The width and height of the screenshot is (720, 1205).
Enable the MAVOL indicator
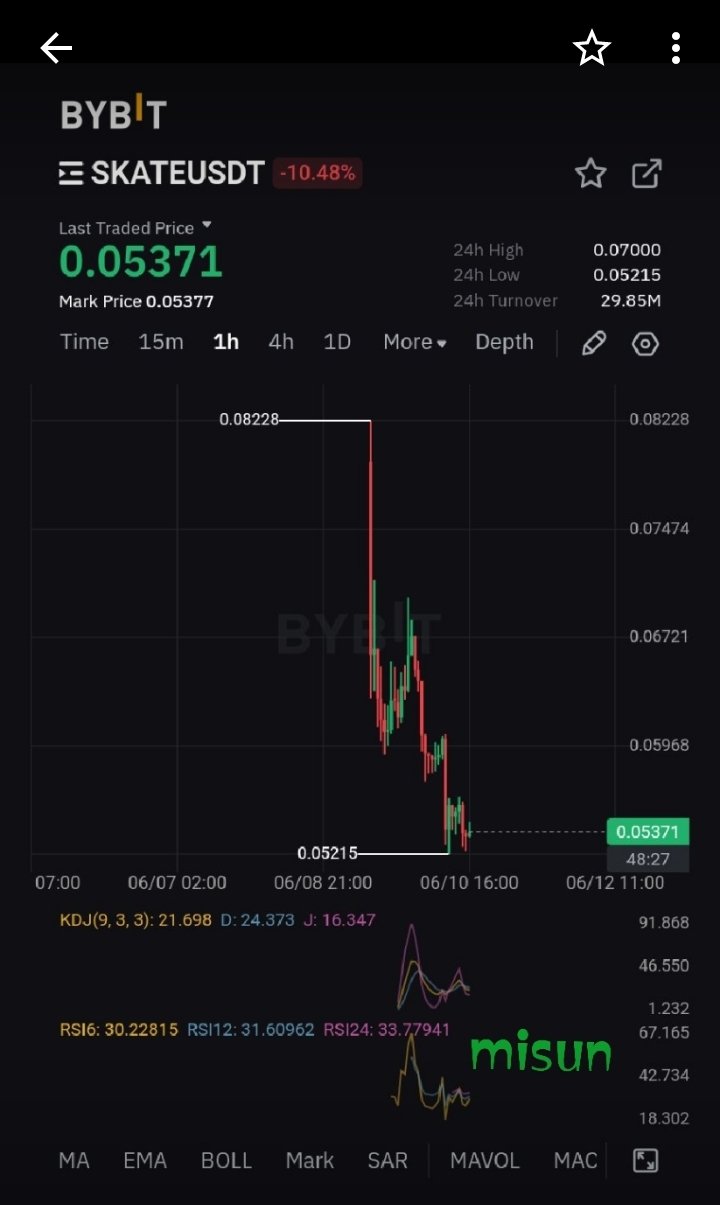pyautogui.click(x=485, y=1161)
